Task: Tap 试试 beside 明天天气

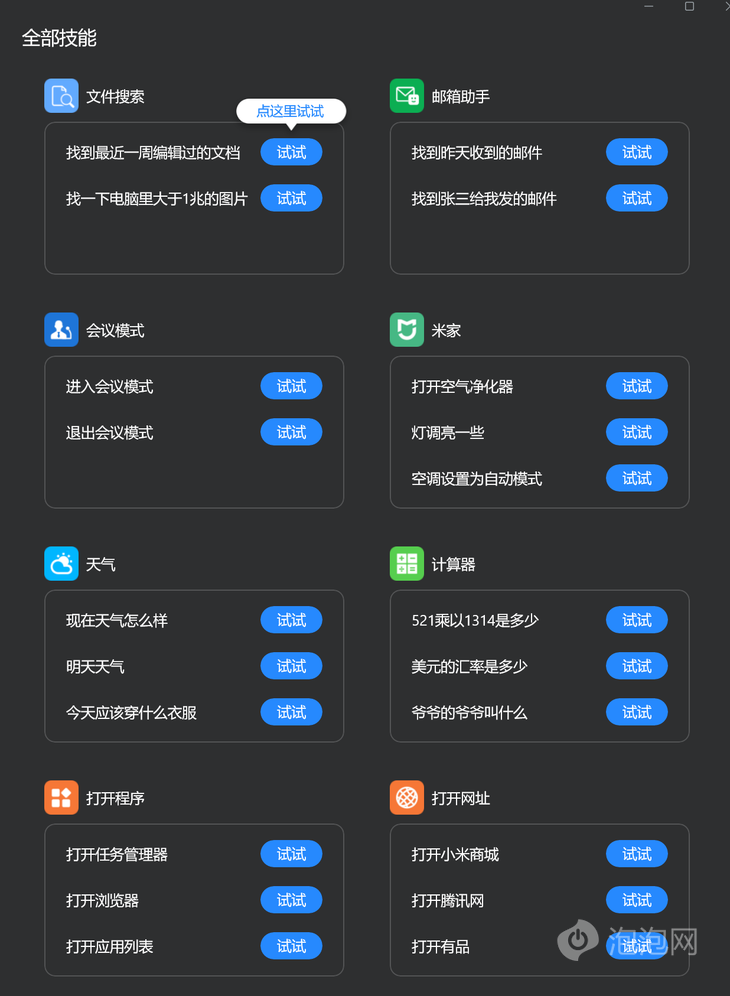Action: pyautogui.click(x=291, y=666)
